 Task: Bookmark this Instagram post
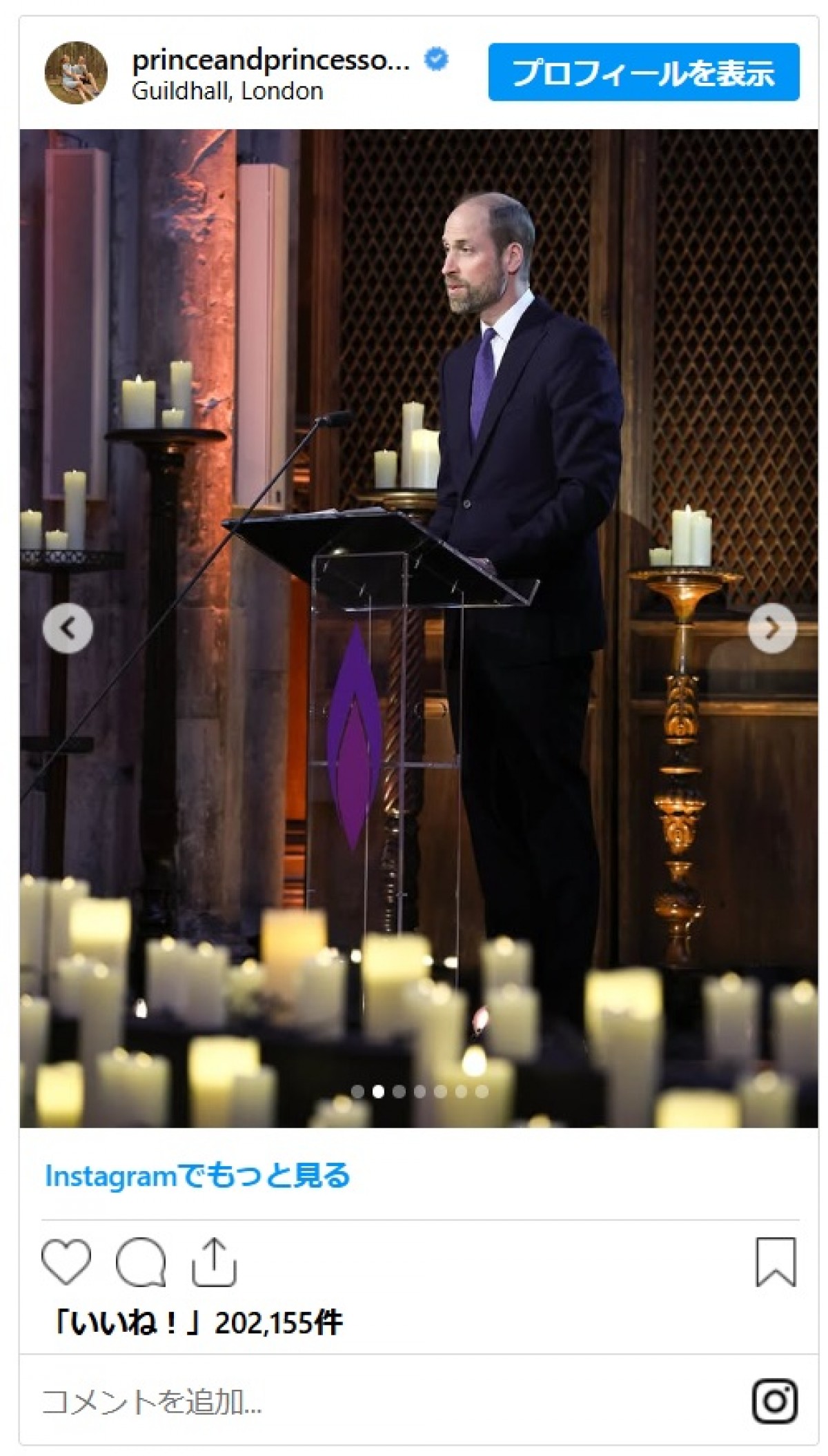(x=776, y=1262)
